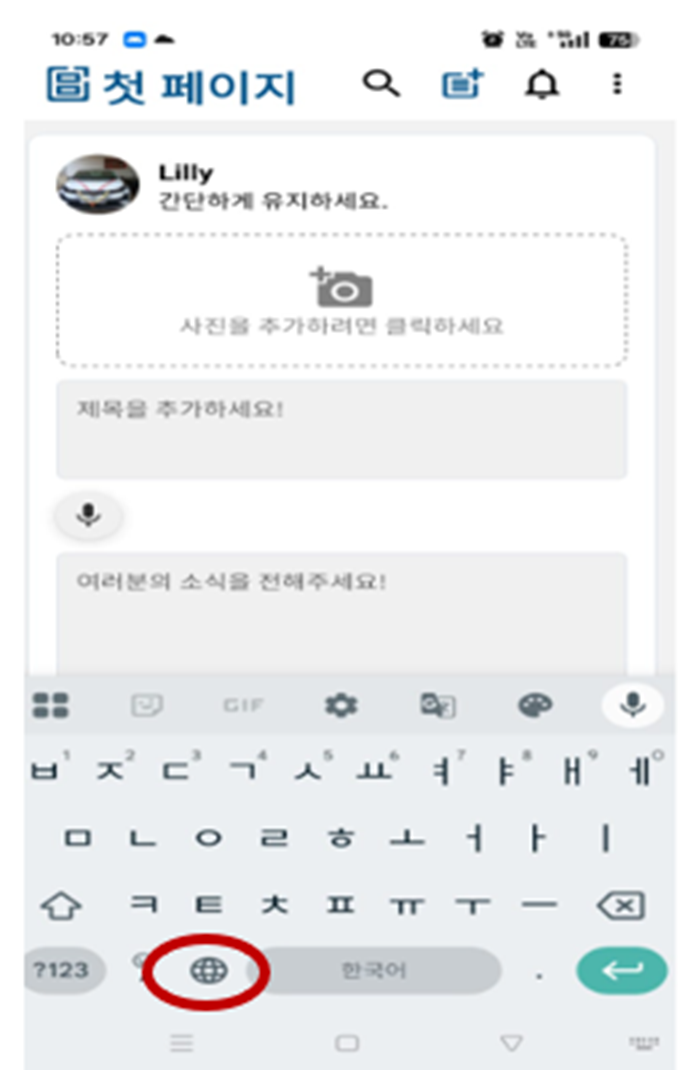Open keyboard theme palette
Image resolution: width=680 pixels, height=1070 pixels.
pyautogui.click(x=535, y=706)
